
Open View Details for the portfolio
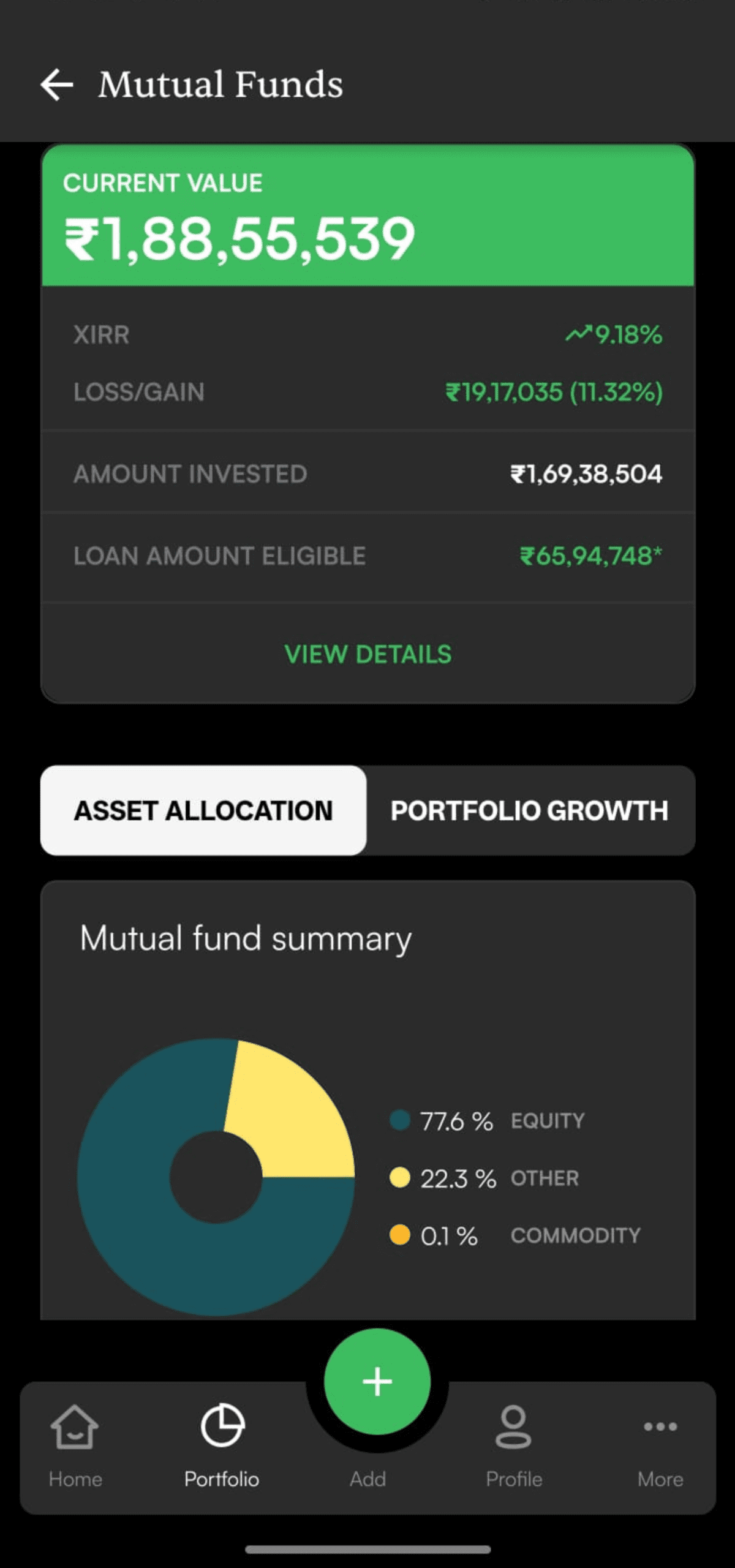pyautogui.click(x=368, y=654)
